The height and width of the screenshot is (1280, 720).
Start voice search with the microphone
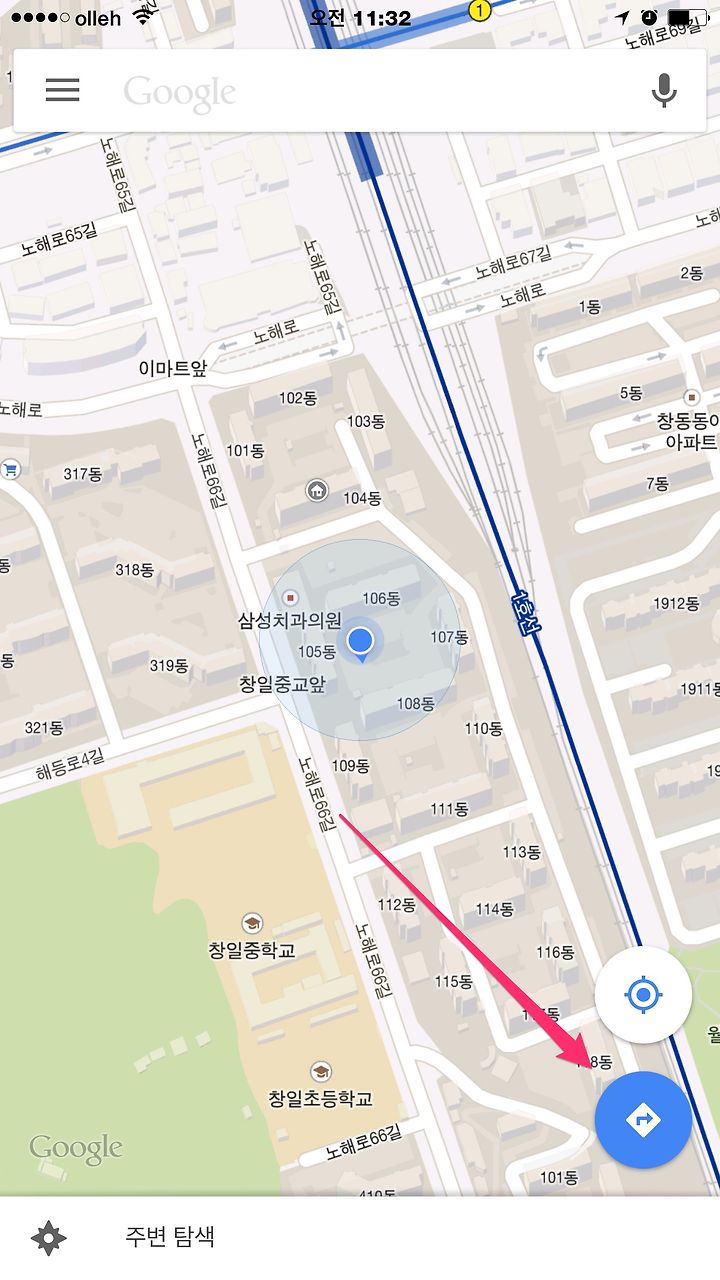pos(663,91)
